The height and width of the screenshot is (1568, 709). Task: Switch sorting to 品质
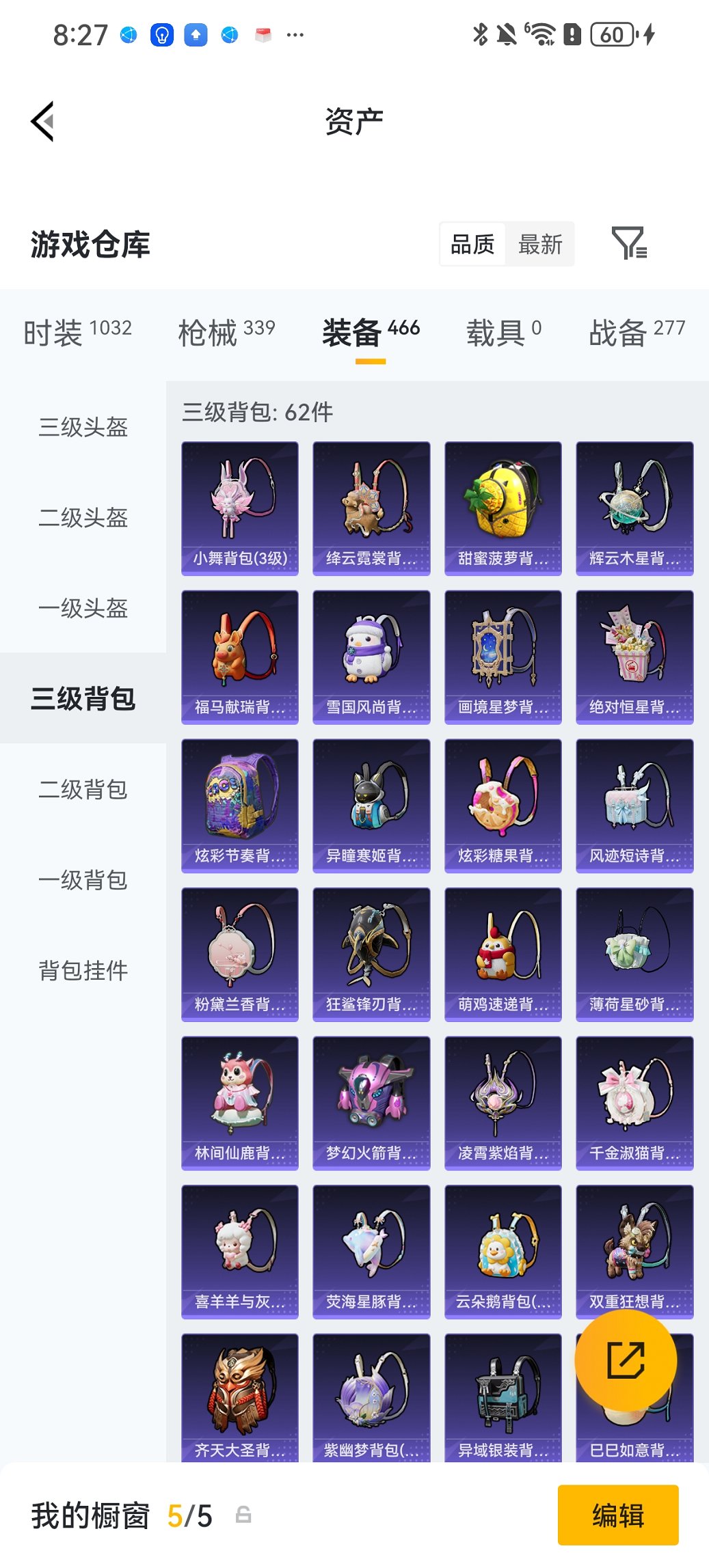click(472, 244)
